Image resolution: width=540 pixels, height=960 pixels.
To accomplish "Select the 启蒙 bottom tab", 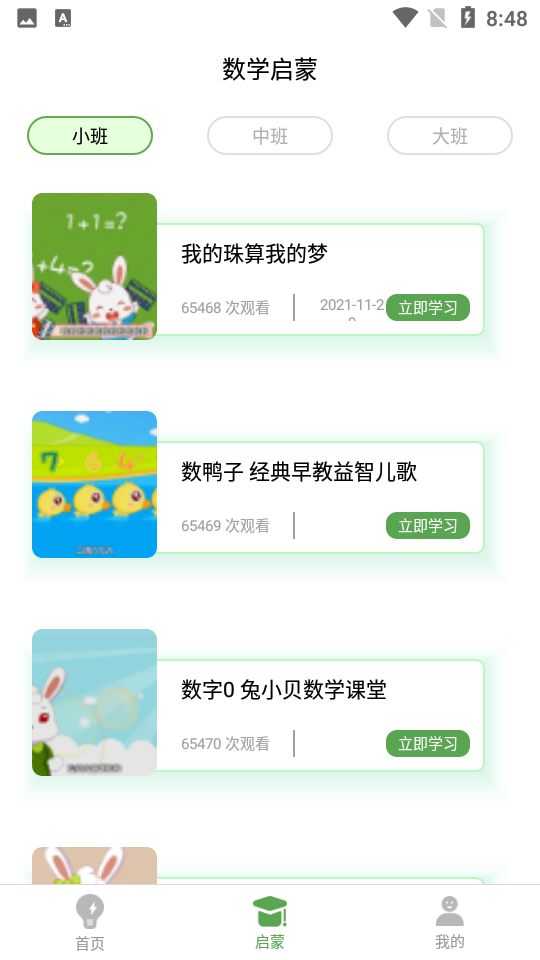I will (270, 923).
